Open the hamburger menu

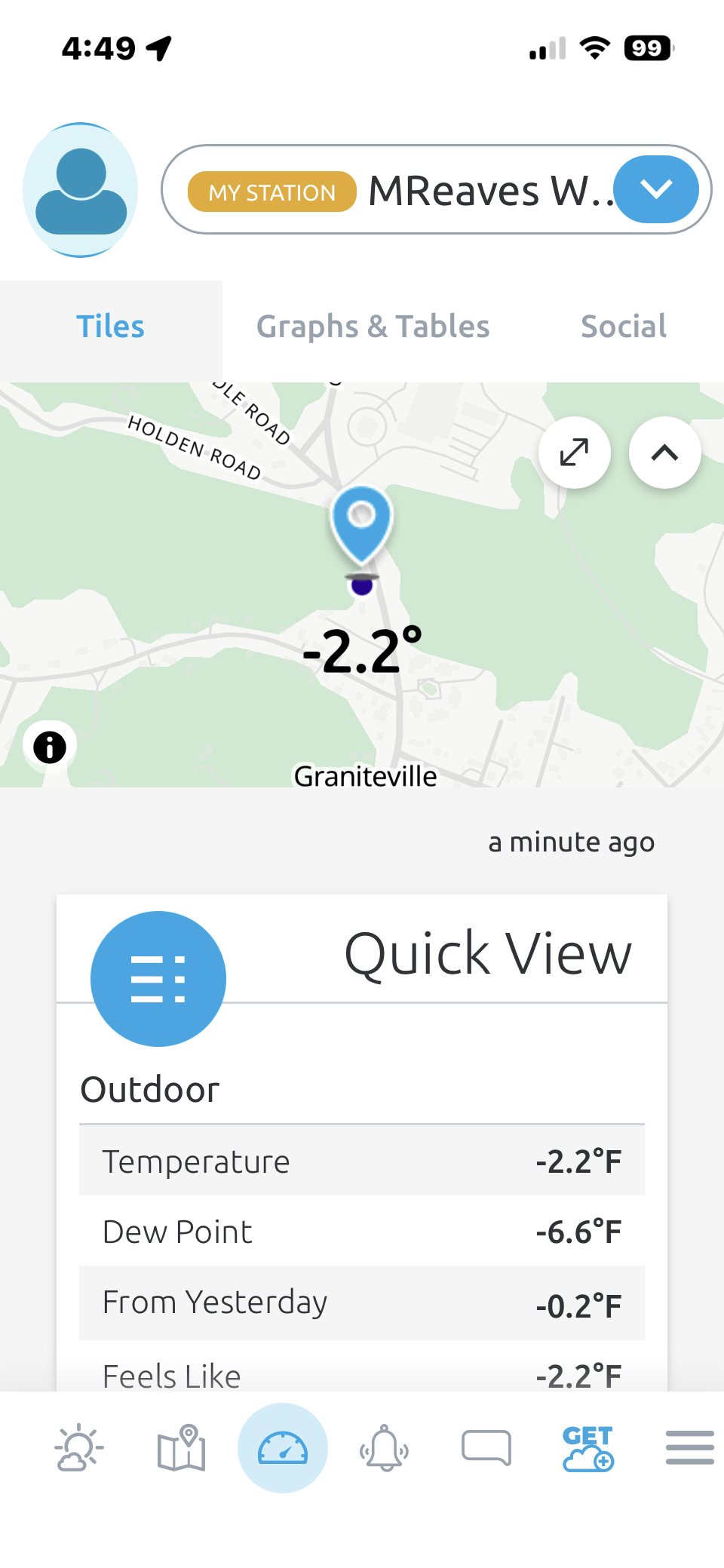click(x=689, y=1448)
